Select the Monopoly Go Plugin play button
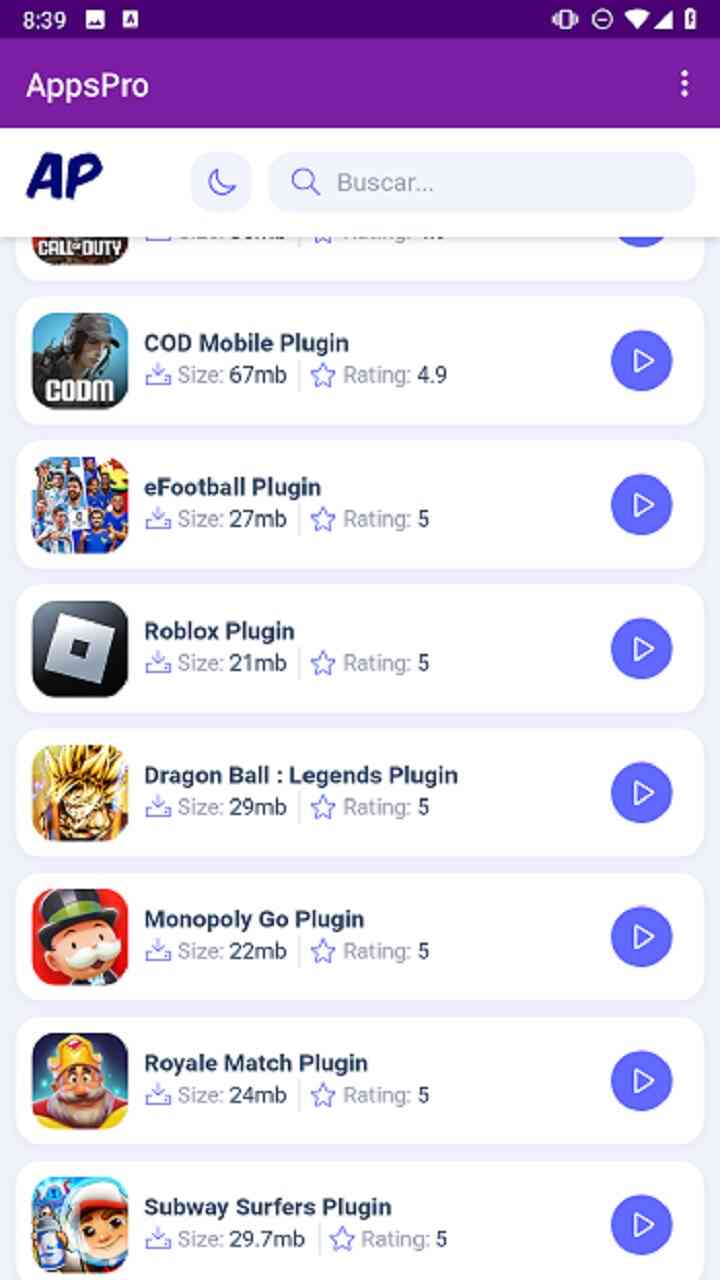 pyautogui.click(x=641, y=937)
